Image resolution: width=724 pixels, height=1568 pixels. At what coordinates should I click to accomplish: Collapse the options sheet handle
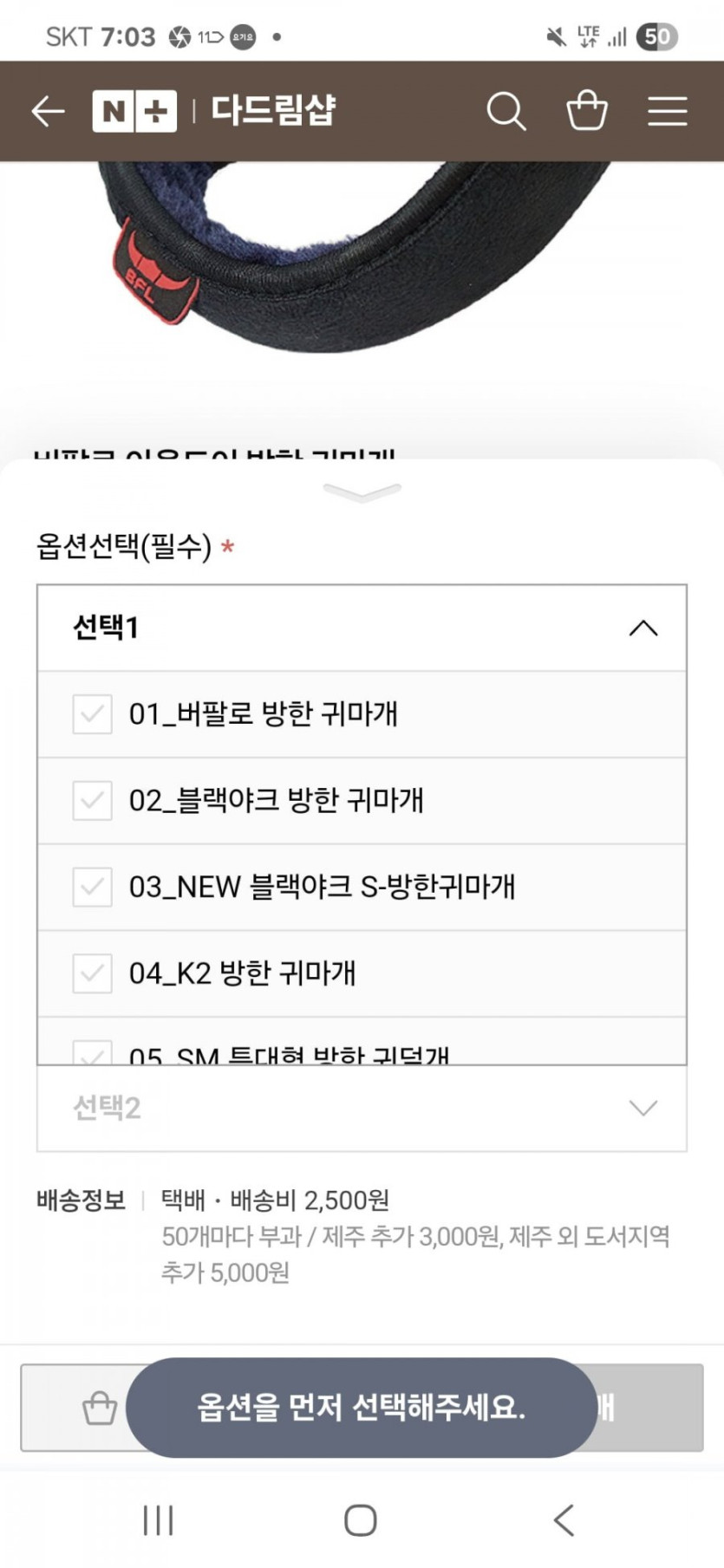pos(362,492)
